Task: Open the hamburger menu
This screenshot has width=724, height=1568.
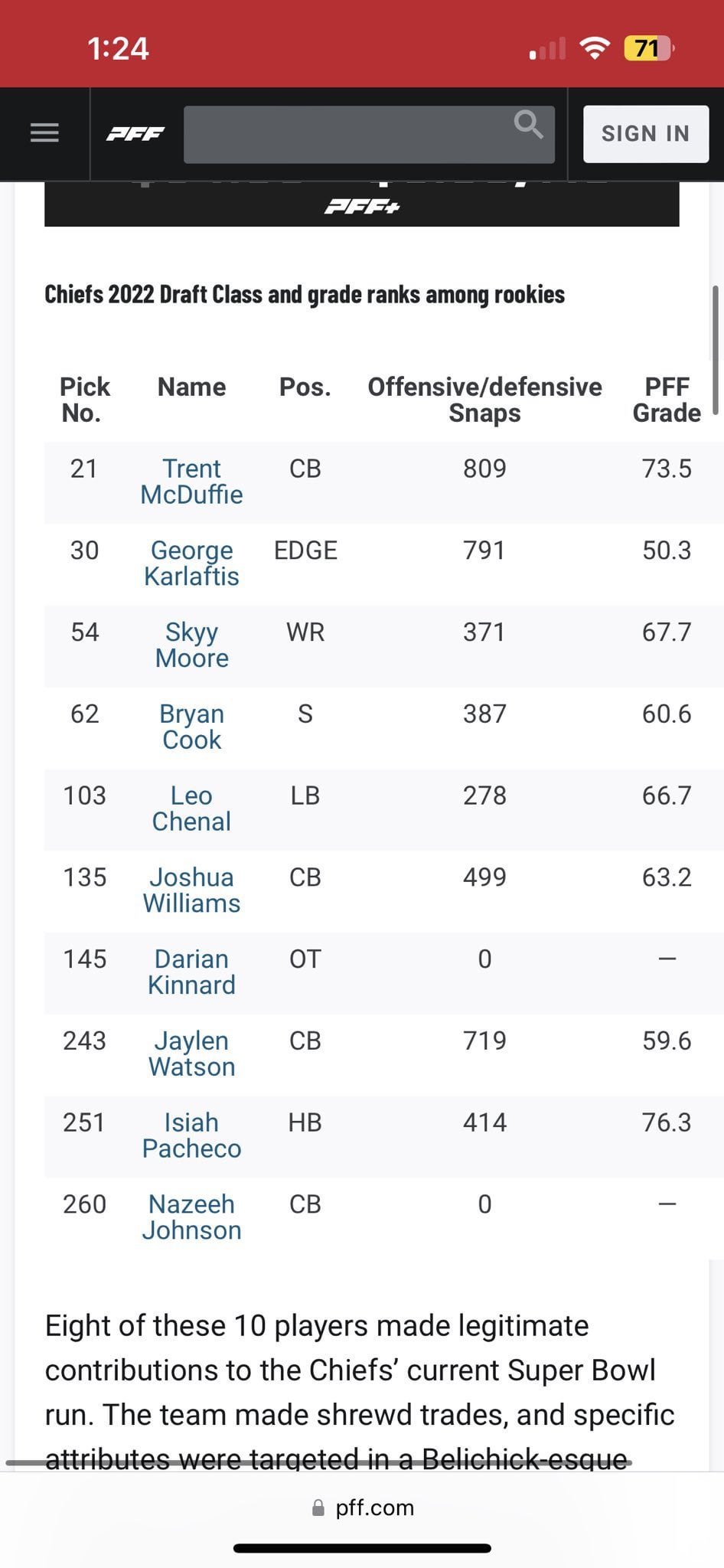Action: [x=44, y=133]
